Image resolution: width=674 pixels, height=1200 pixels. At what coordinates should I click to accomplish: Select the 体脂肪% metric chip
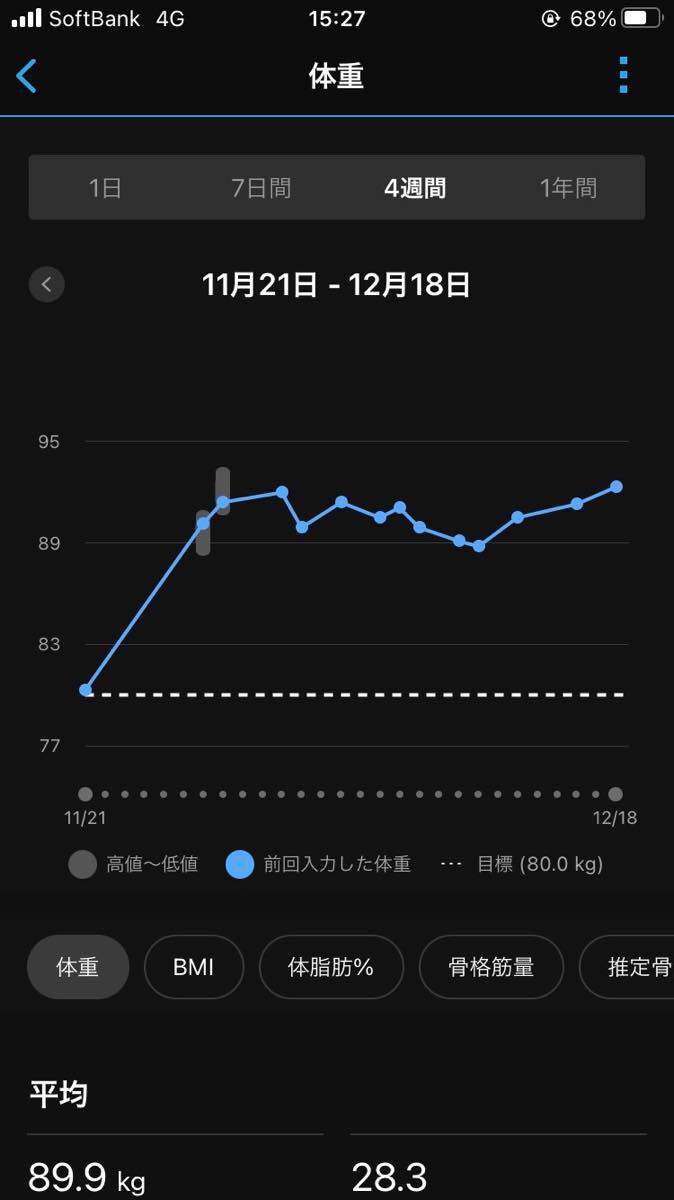point(331,967)
